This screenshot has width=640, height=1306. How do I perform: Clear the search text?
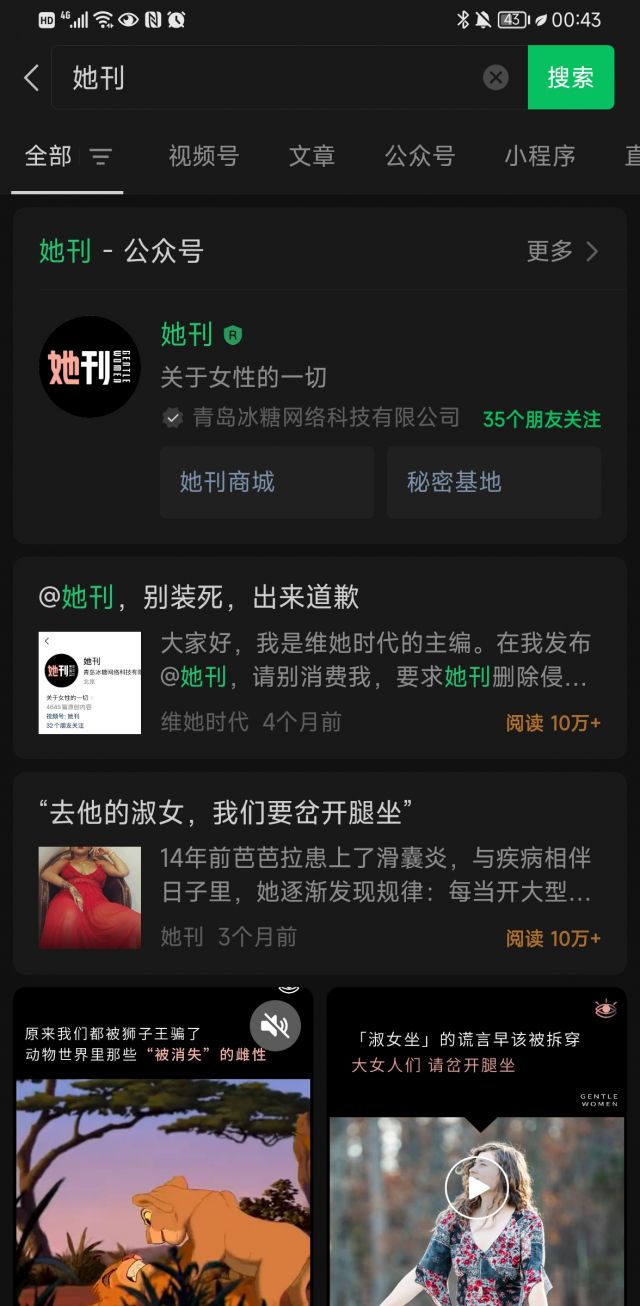click(x=496, y=78)
